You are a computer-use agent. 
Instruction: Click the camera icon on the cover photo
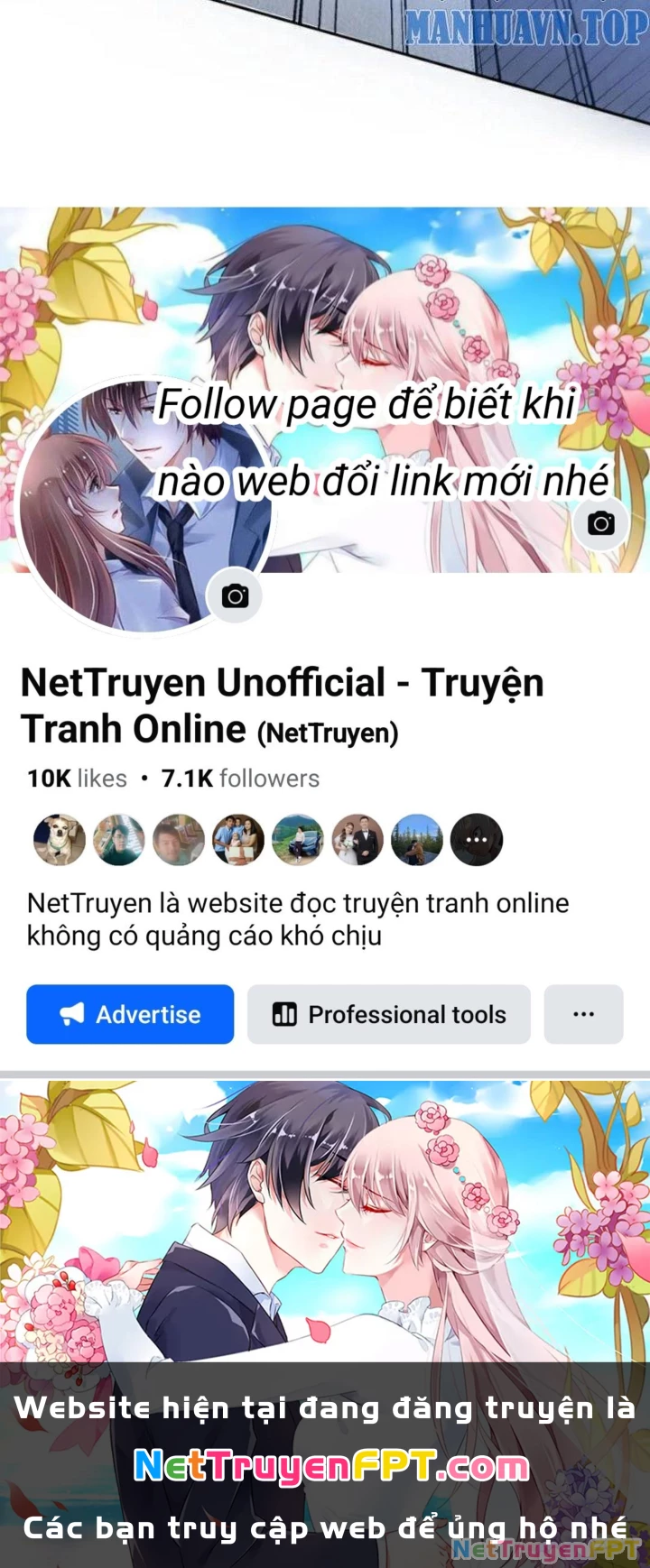tap(600, 521)
